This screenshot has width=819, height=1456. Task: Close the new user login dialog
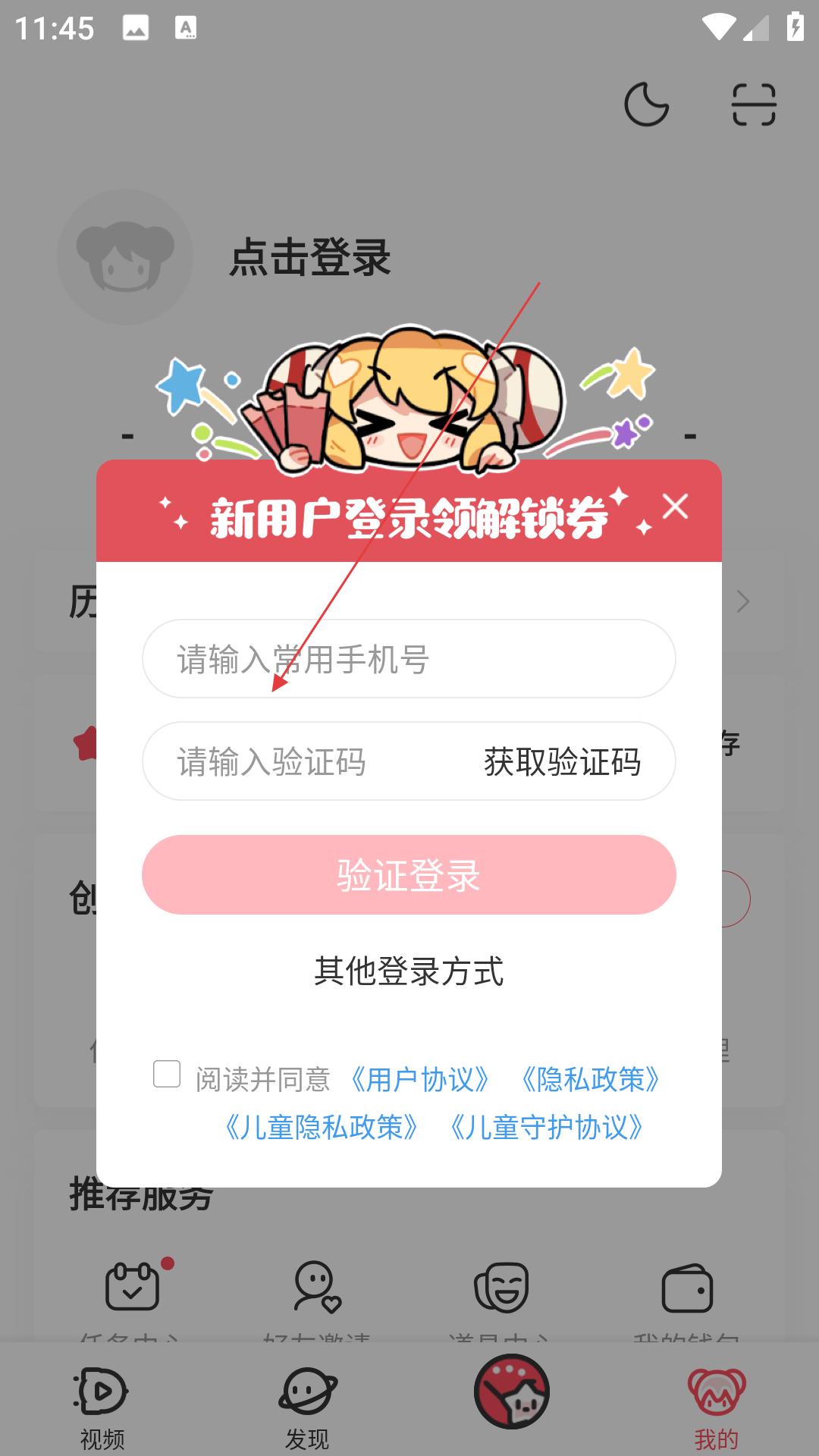tap(675, 506)
